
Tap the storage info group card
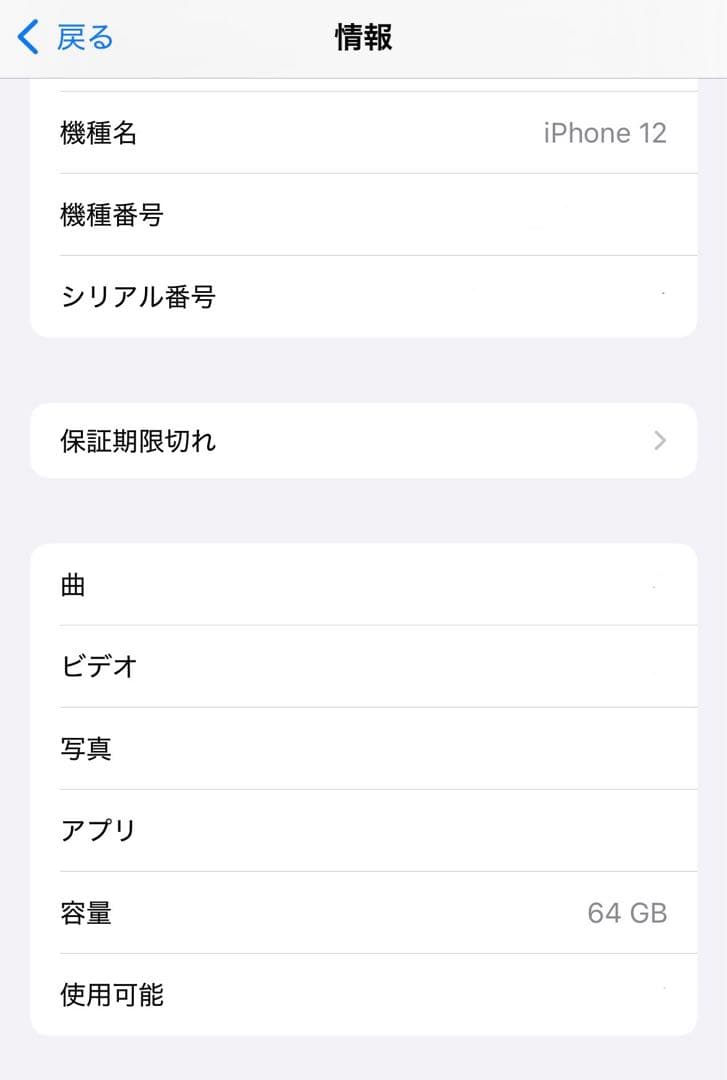click(363, 790)
